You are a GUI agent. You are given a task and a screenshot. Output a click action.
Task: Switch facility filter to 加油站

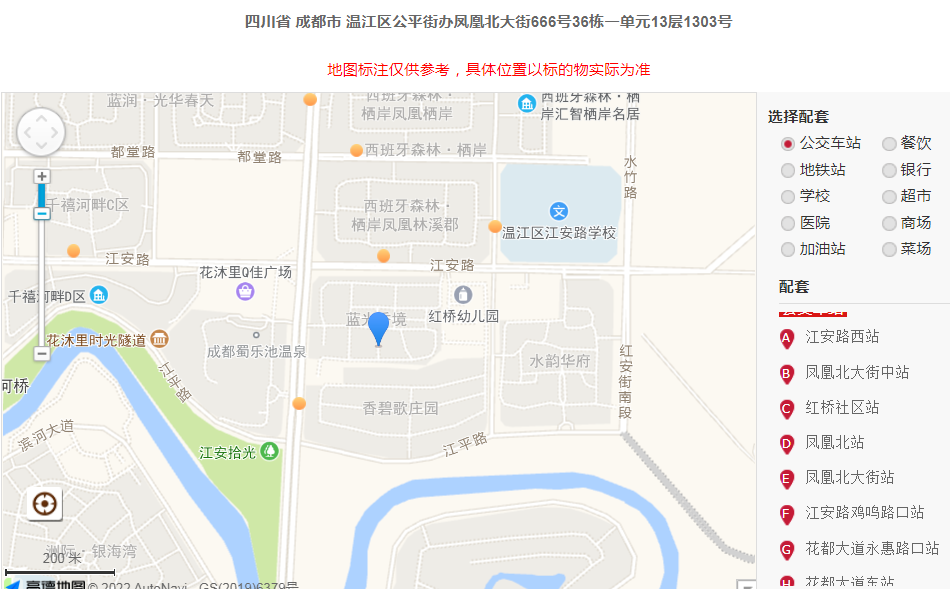(x=788, y=249)
